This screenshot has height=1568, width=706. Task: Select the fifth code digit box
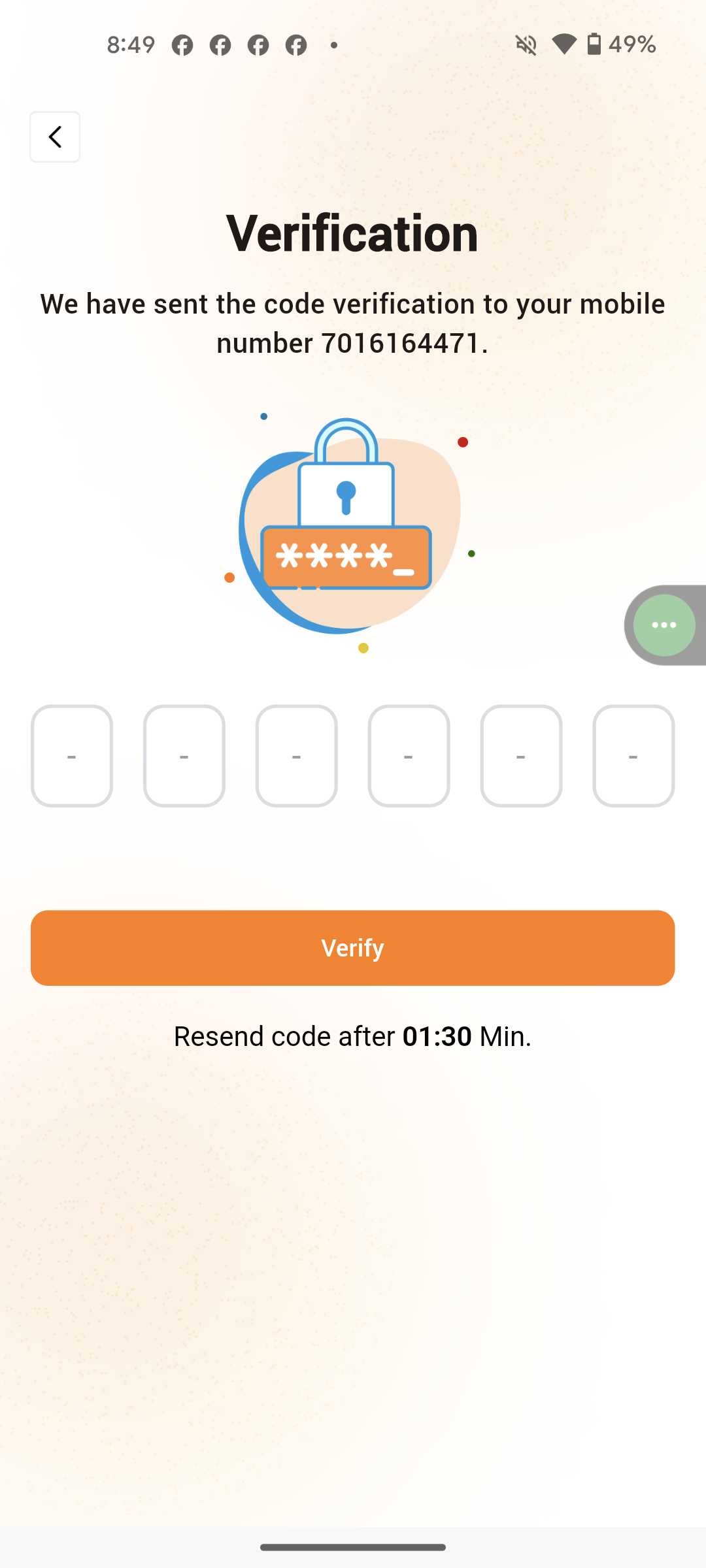click(x=521, y=756)
